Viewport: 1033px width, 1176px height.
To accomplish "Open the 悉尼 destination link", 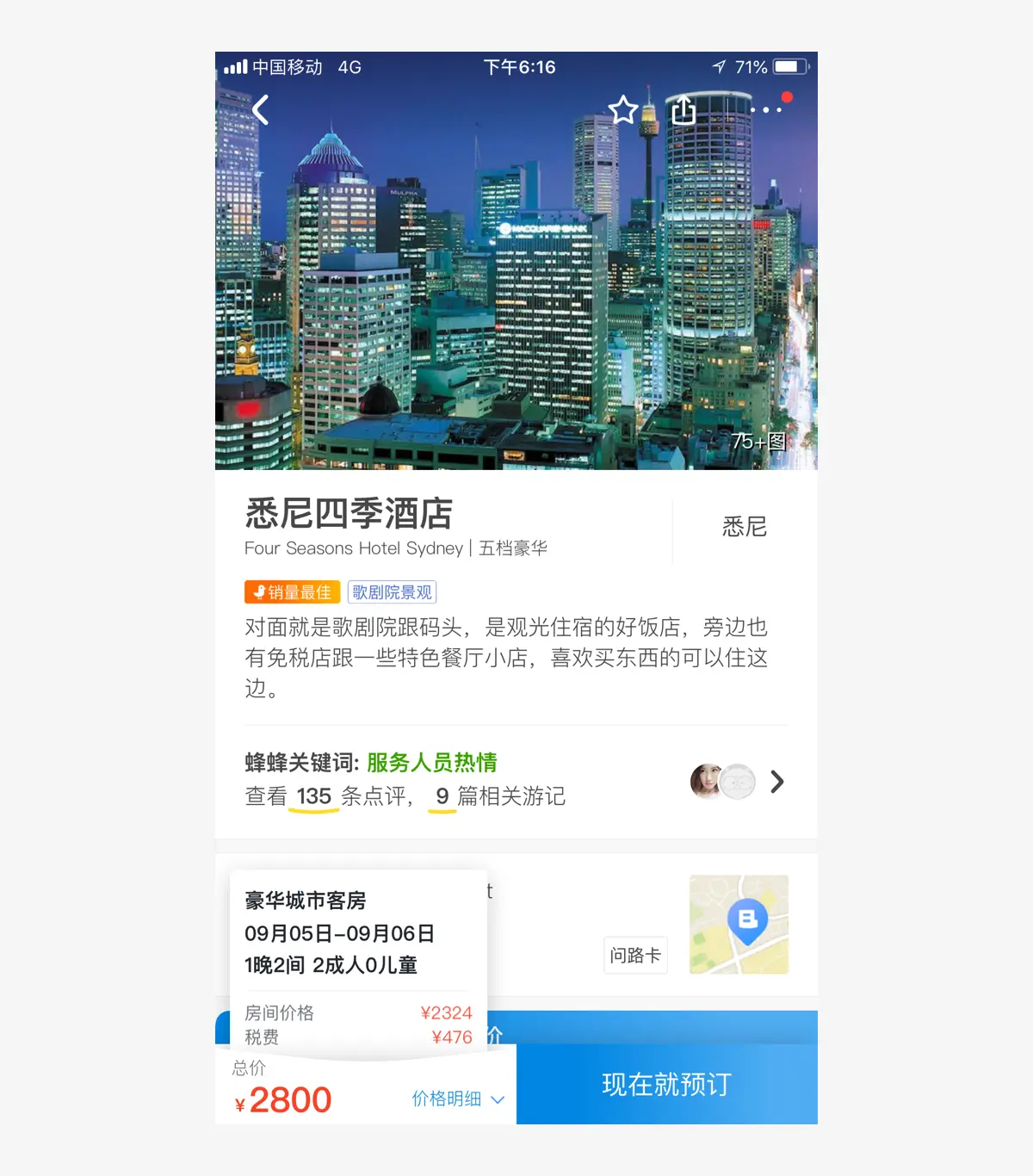I will click(744, 527).
